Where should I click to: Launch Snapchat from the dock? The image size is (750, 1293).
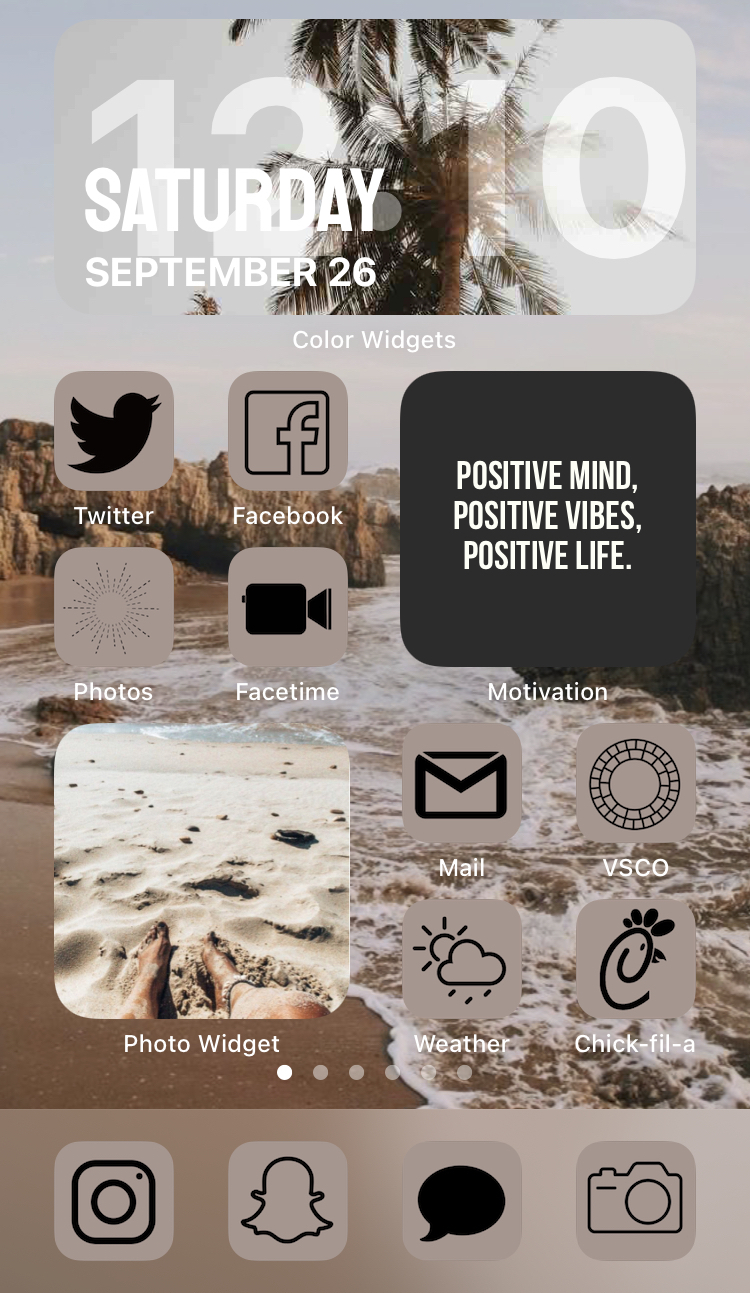tap(288, 1201)
